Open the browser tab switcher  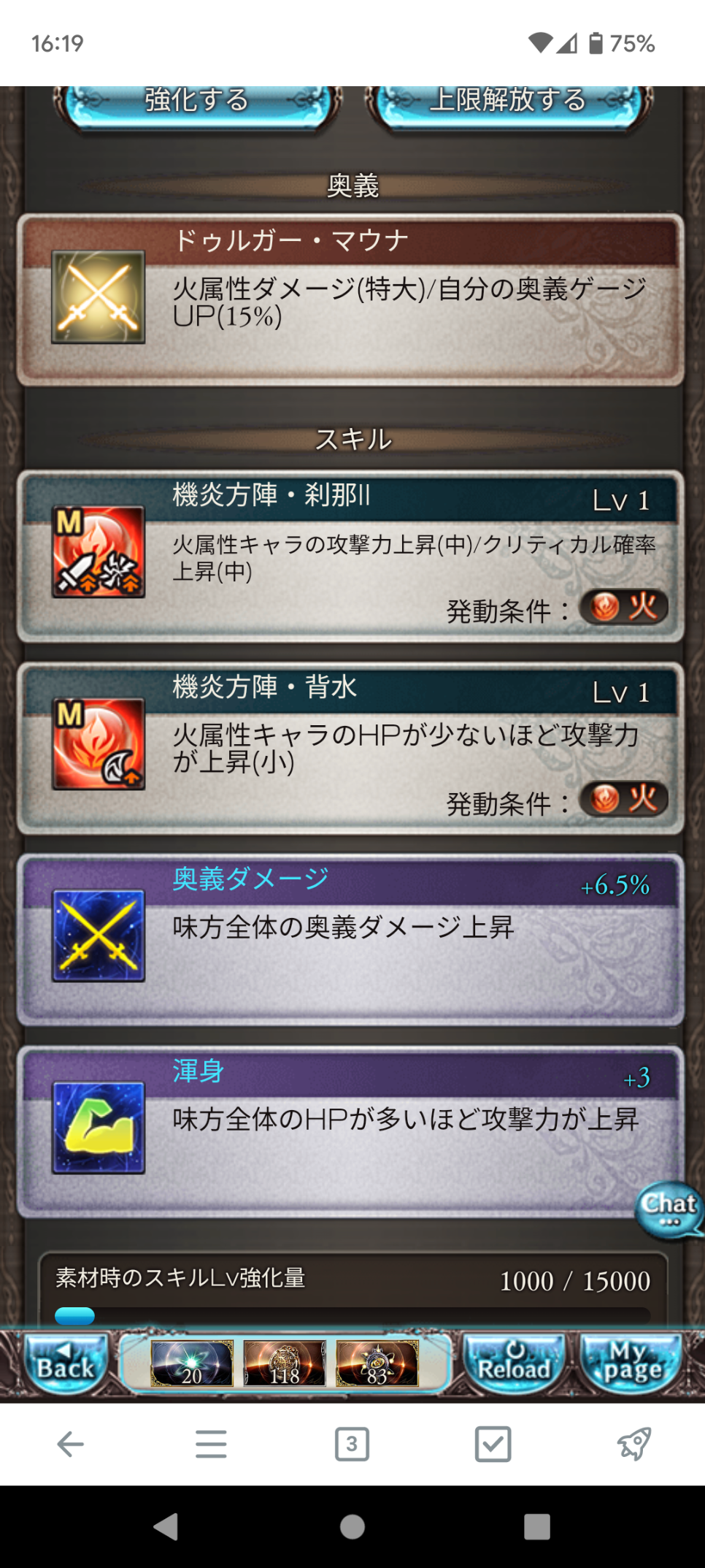[352, 1444]
